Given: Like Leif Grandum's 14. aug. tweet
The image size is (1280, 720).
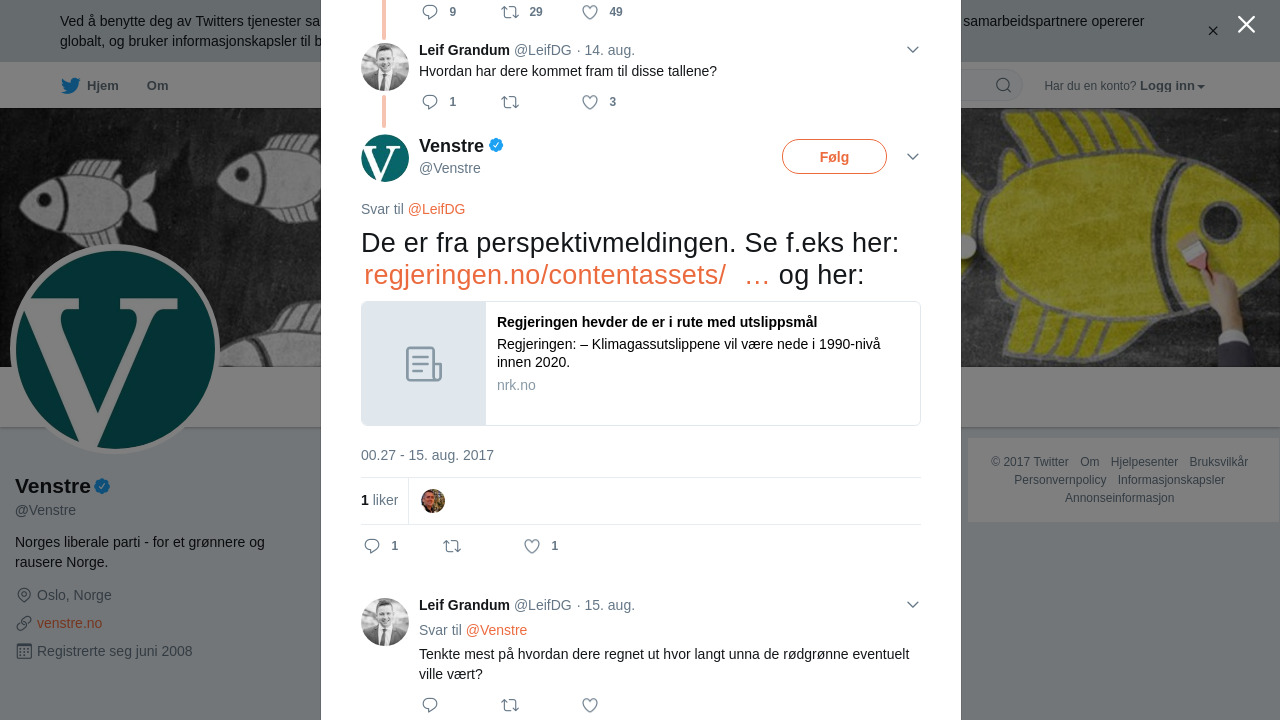Looking at the screenshot, I should [x=590, y=102].
